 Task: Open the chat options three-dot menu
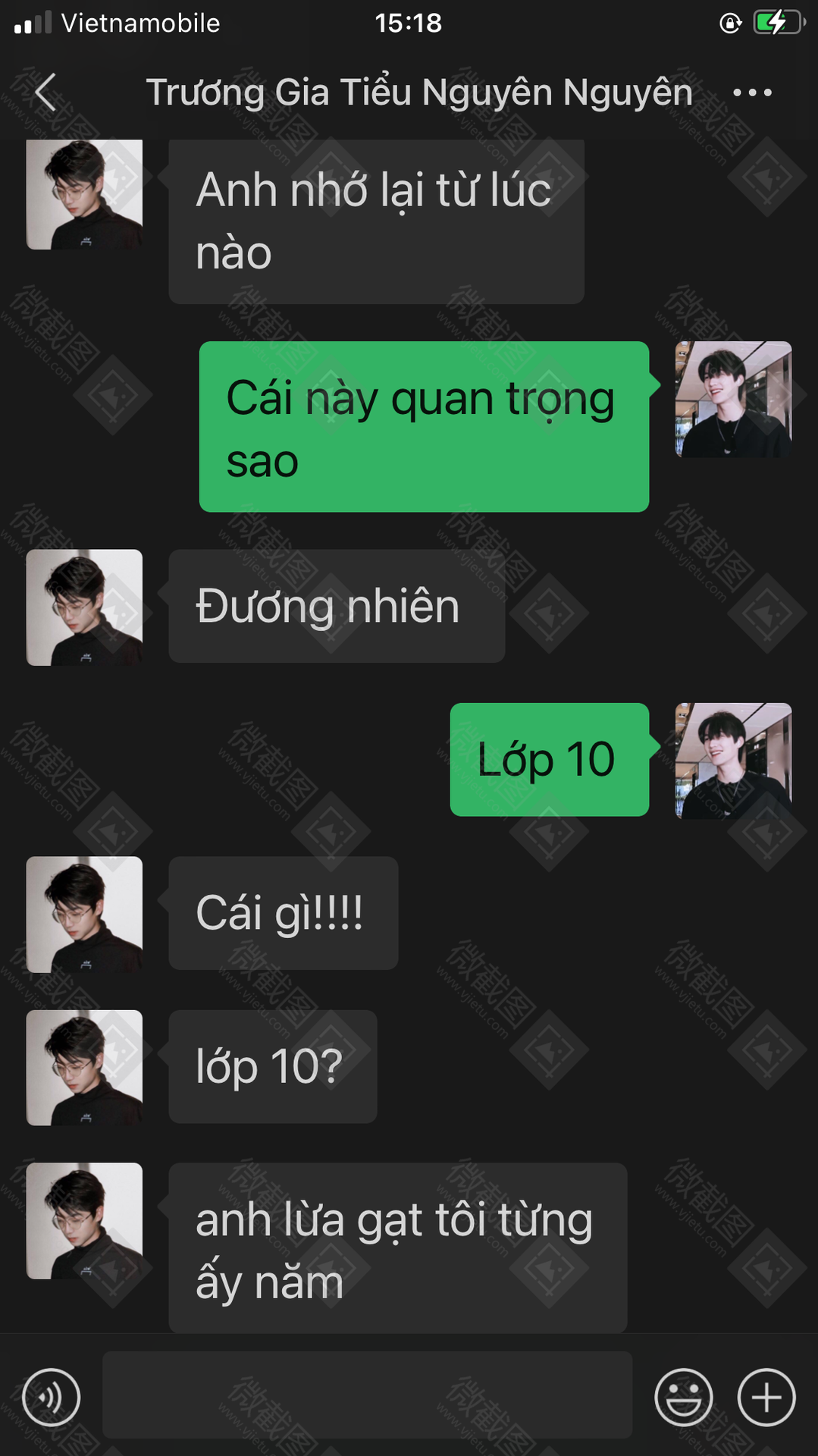[752, 93]
